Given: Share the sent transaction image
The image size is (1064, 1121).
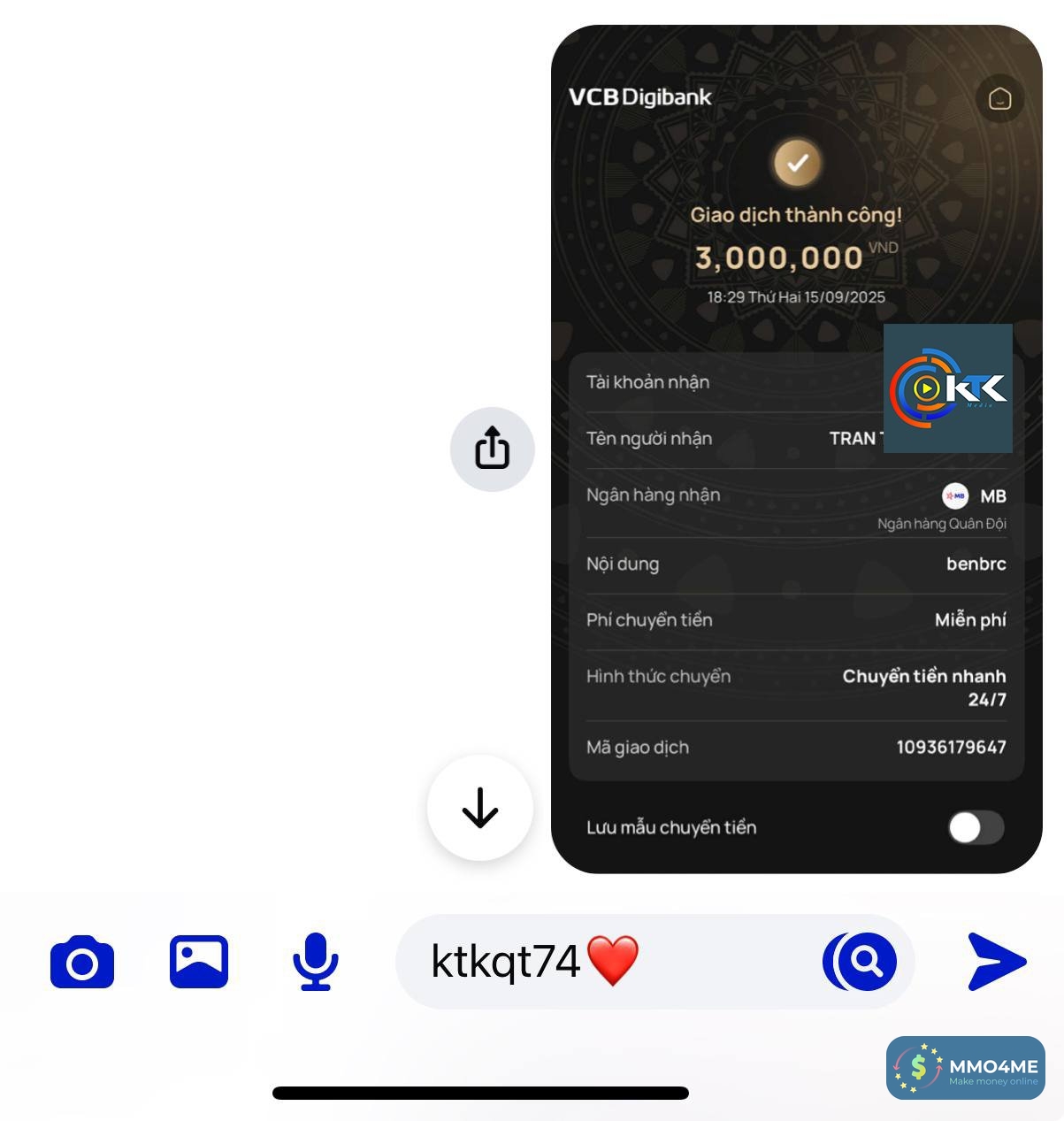Looking at the screenshot, I should [492, 449].
